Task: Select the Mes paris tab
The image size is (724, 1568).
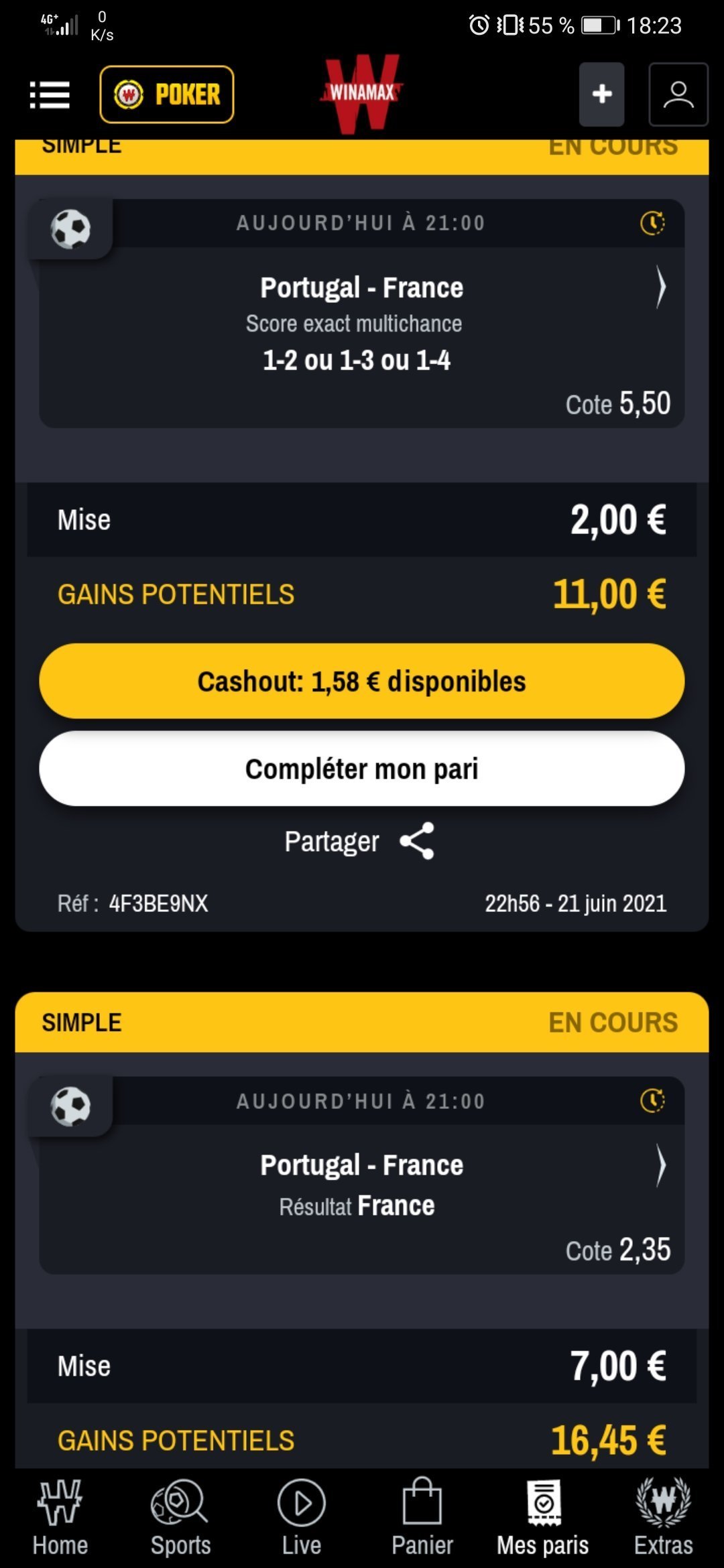Action: 543,1517
